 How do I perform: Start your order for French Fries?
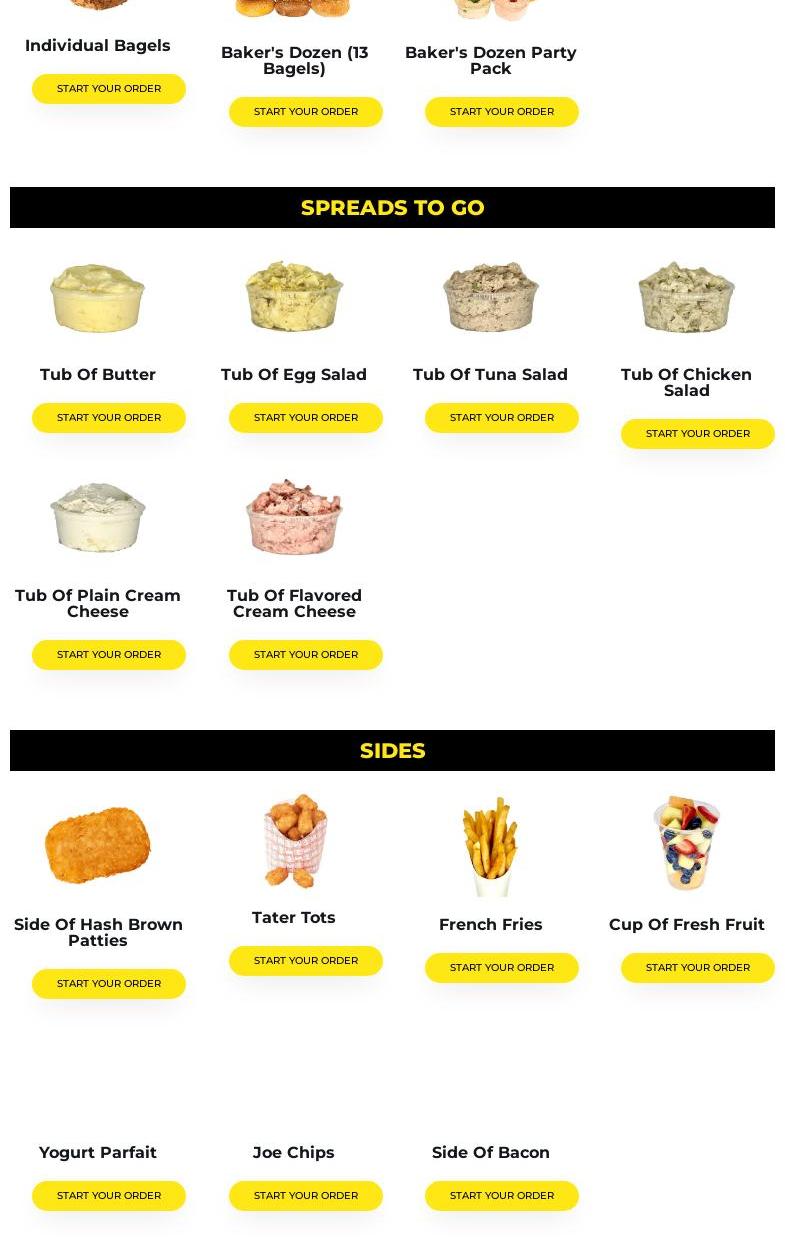[x=501, y=968]
